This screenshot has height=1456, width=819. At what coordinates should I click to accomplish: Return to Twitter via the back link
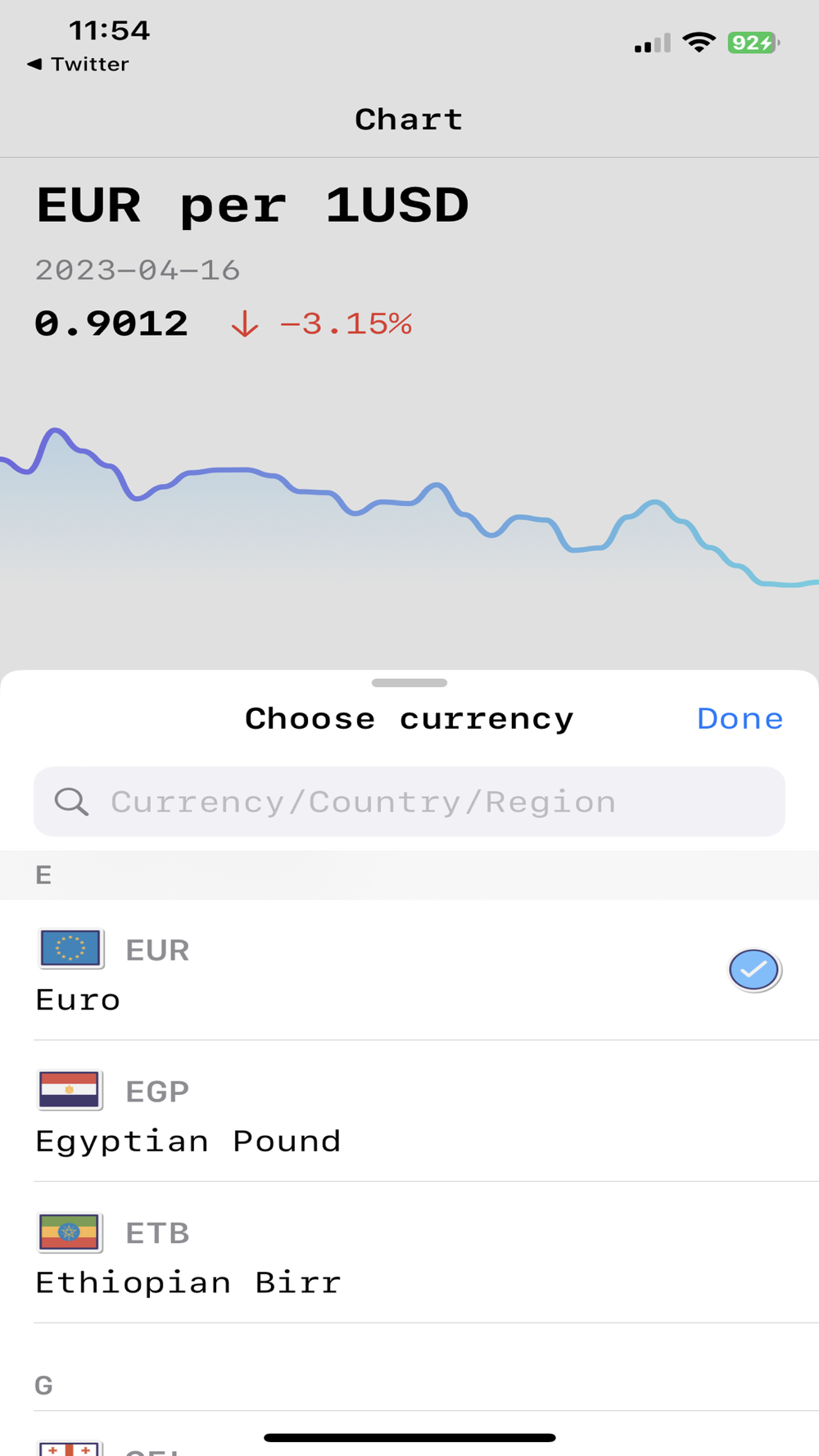[x=78, y=64]
